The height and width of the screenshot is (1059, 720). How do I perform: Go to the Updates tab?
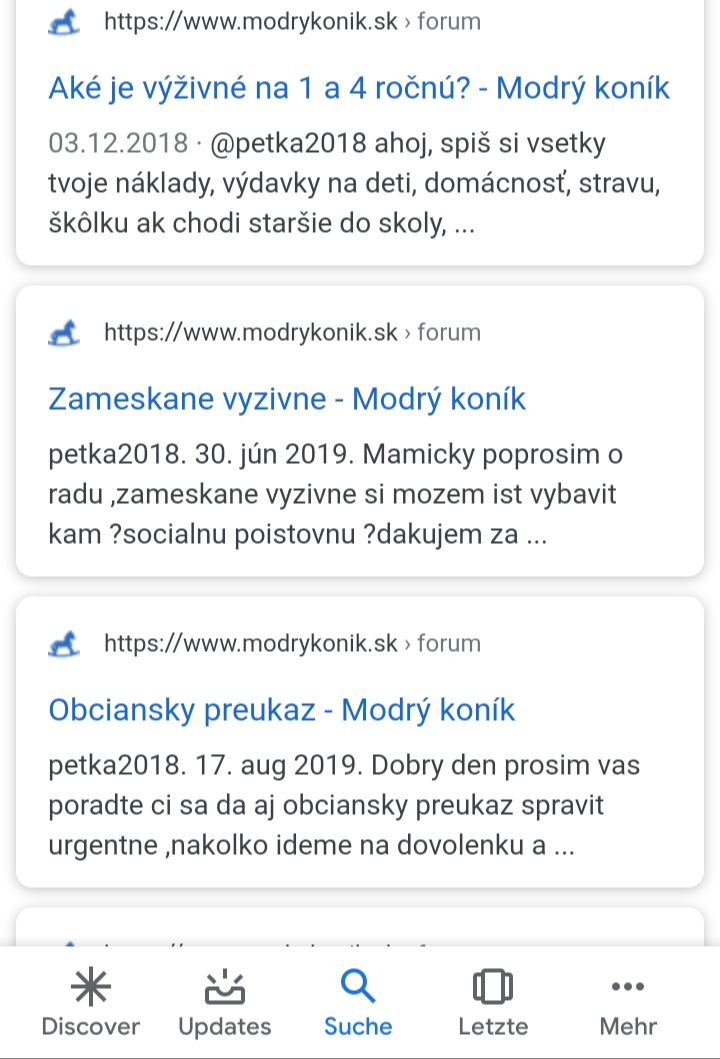[224, 1003]
